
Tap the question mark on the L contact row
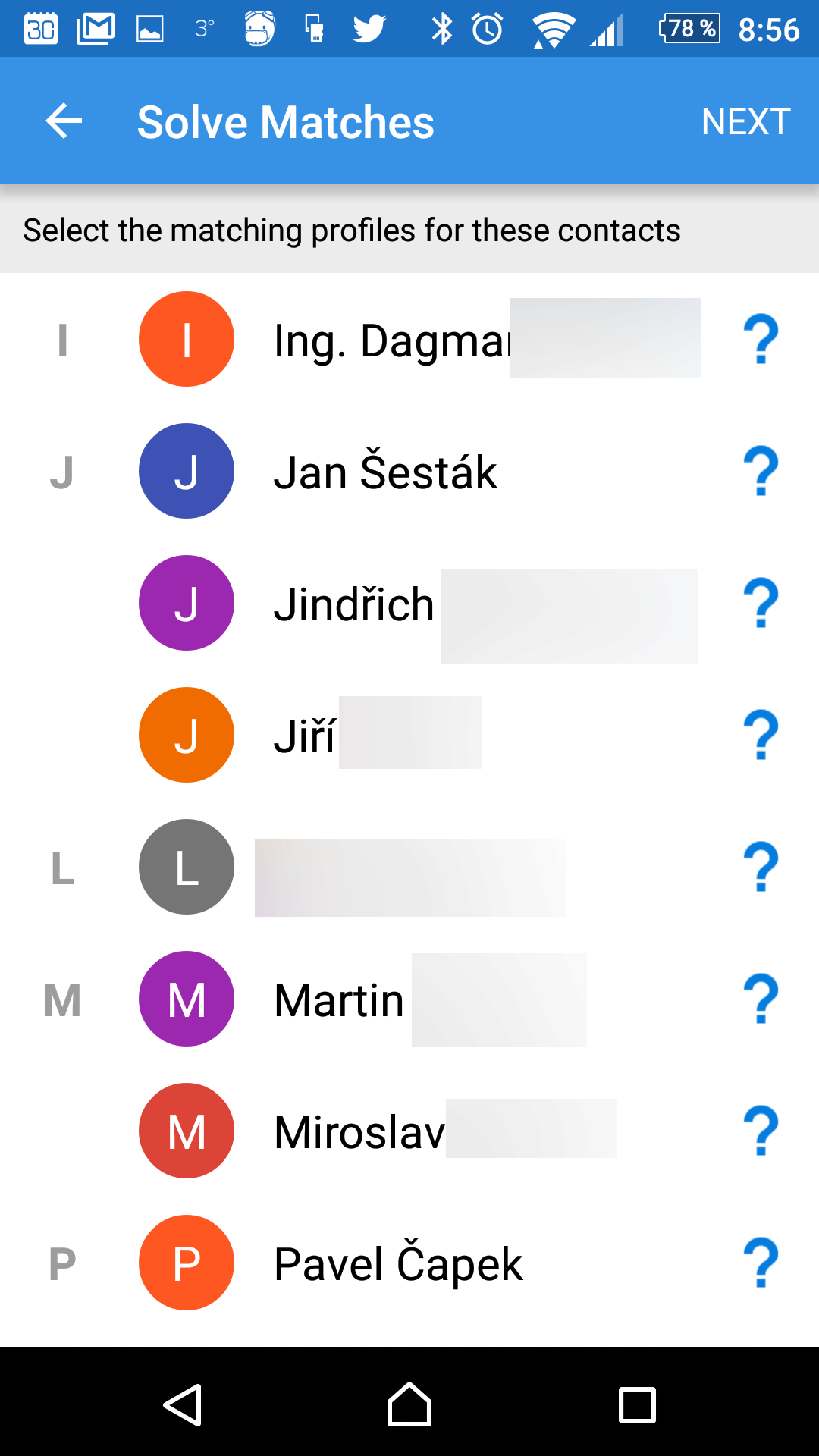tap(761, 867)
